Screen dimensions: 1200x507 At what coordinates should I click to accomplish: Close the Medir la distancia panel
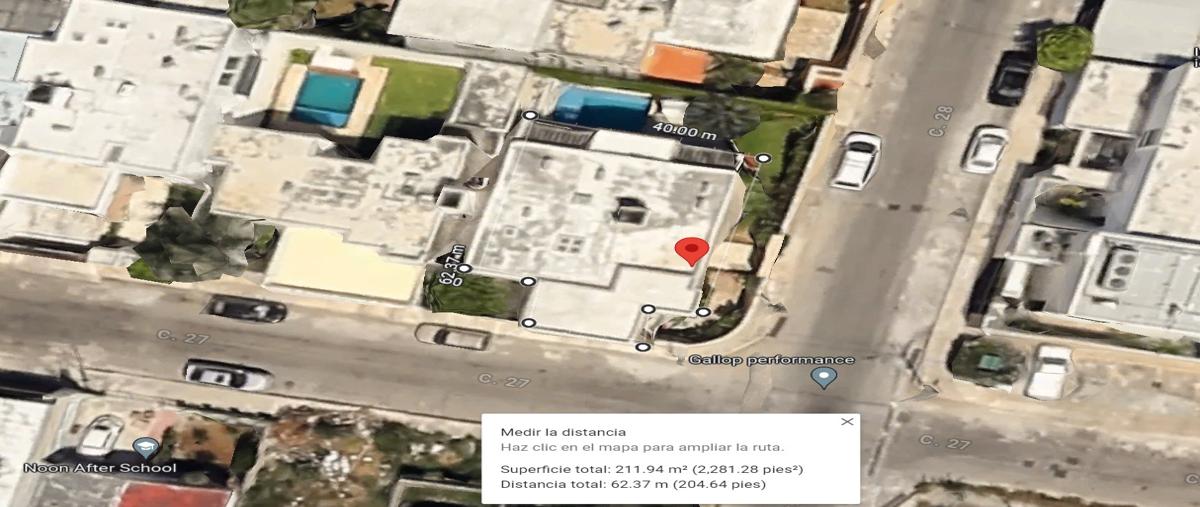point(847,422)
